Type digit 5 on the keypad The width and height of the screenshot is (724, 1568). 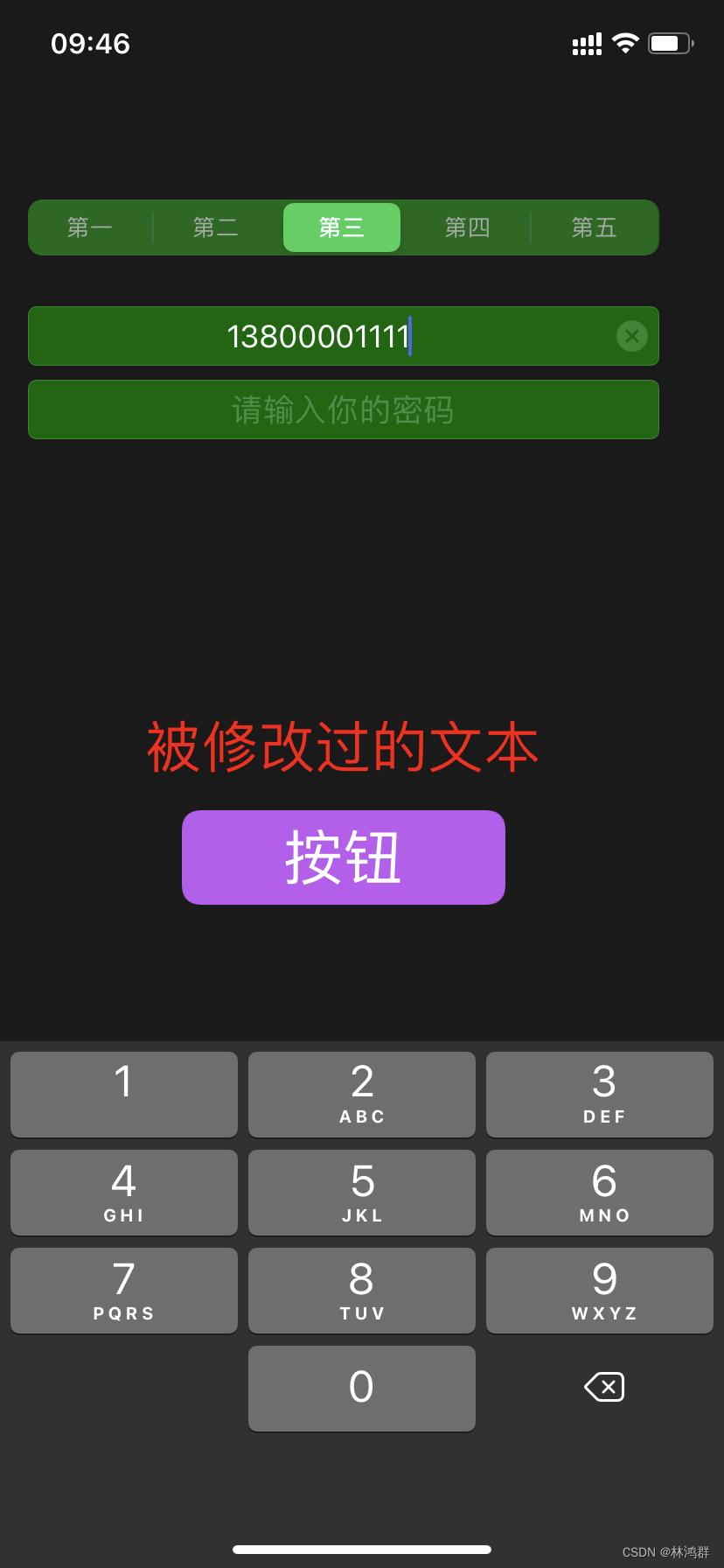pos(362,1192)
